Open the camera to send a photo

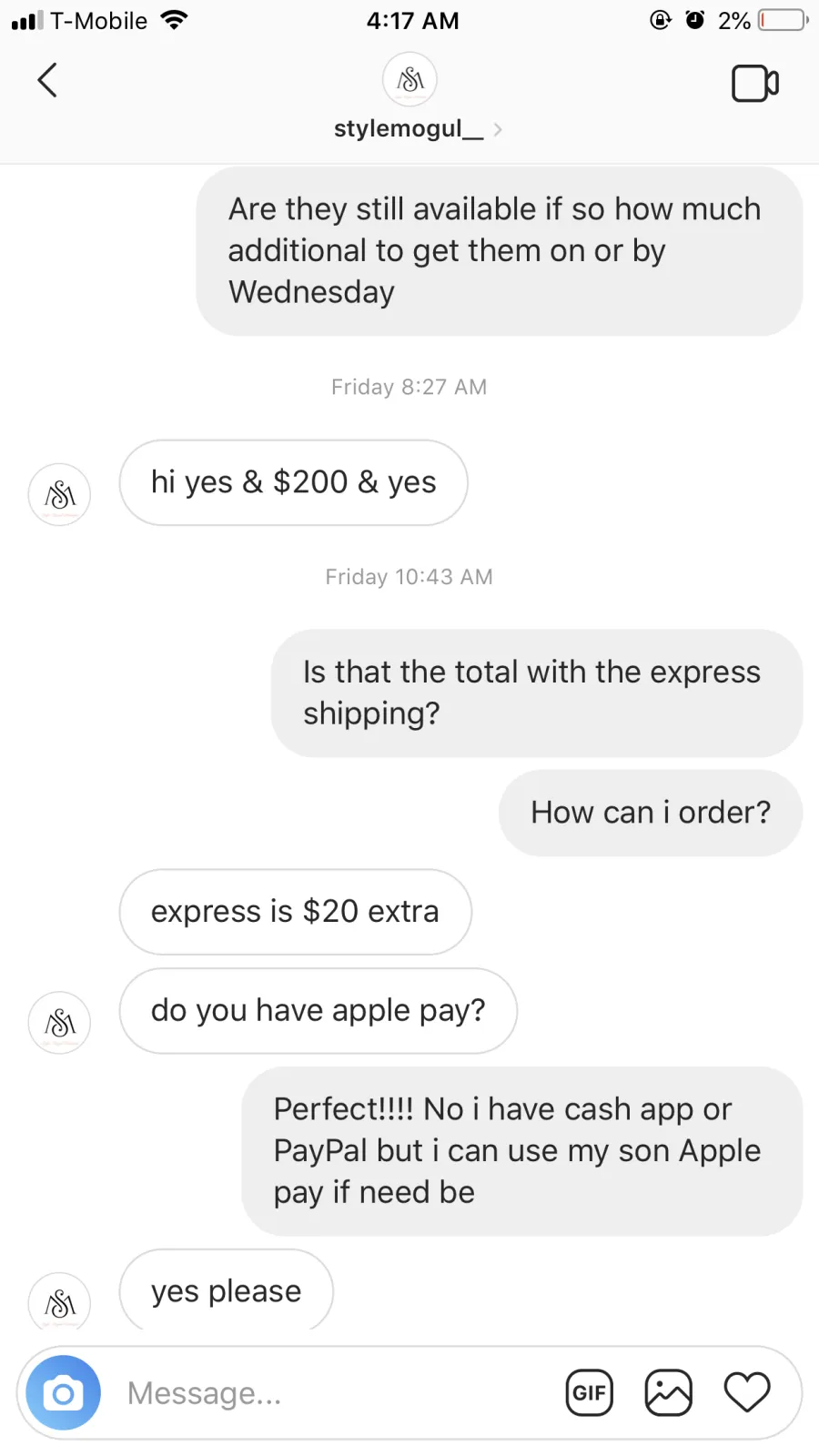[63, 1393]
